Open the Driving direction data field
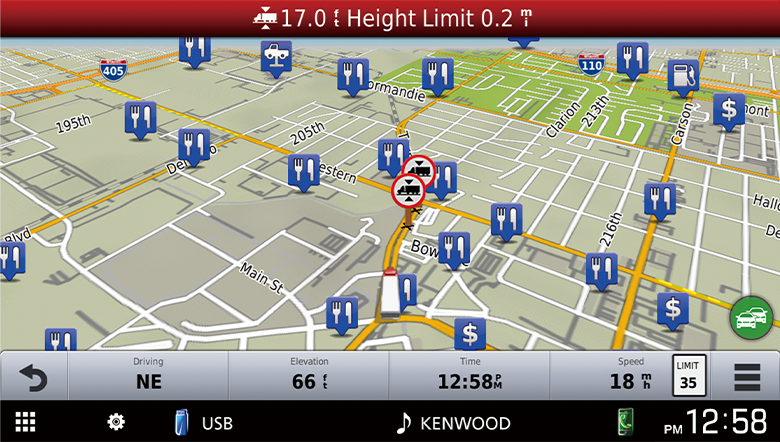Image resolution: width=780 pixels, height=442 pixels. click(148, 375)
